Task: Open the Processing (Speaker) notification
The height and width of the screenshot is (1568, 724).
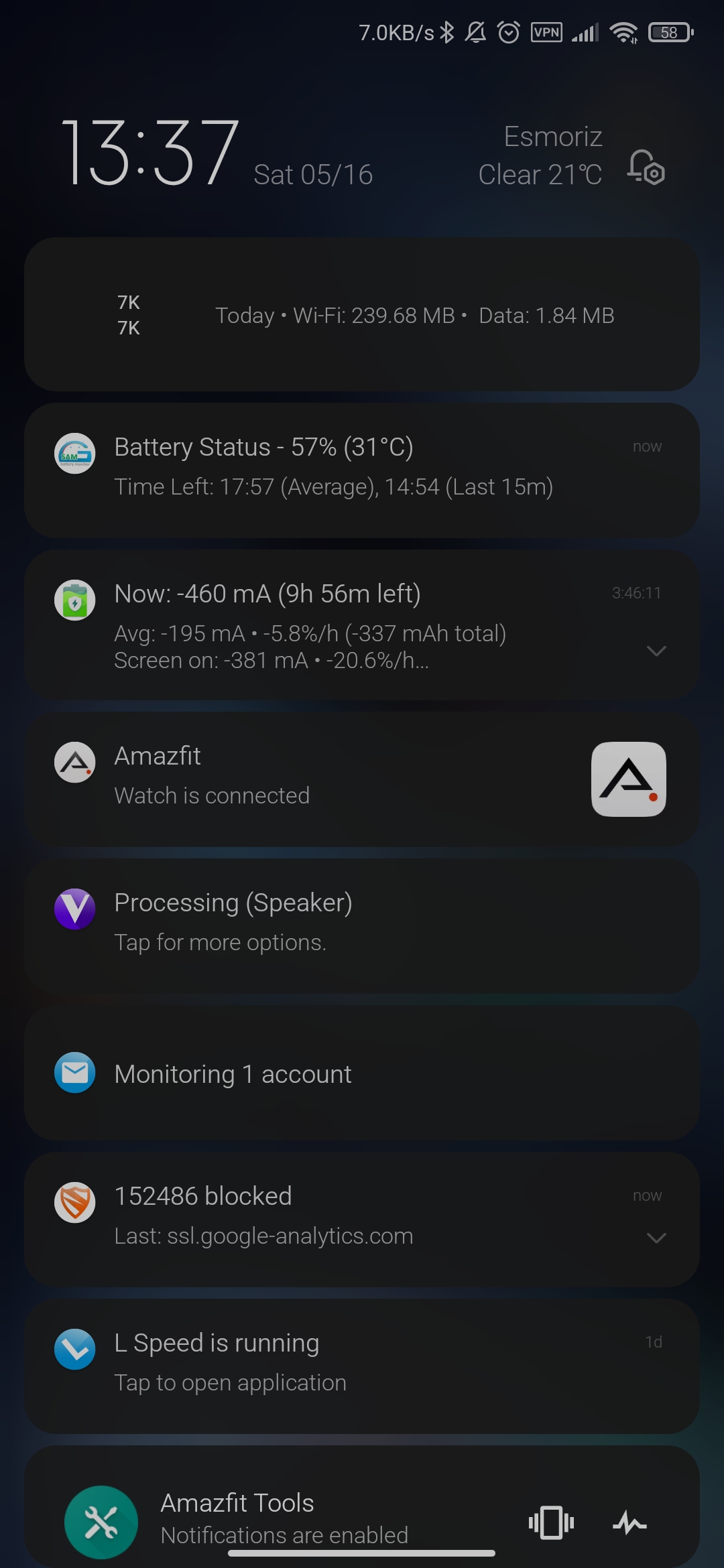Action: 362,925
